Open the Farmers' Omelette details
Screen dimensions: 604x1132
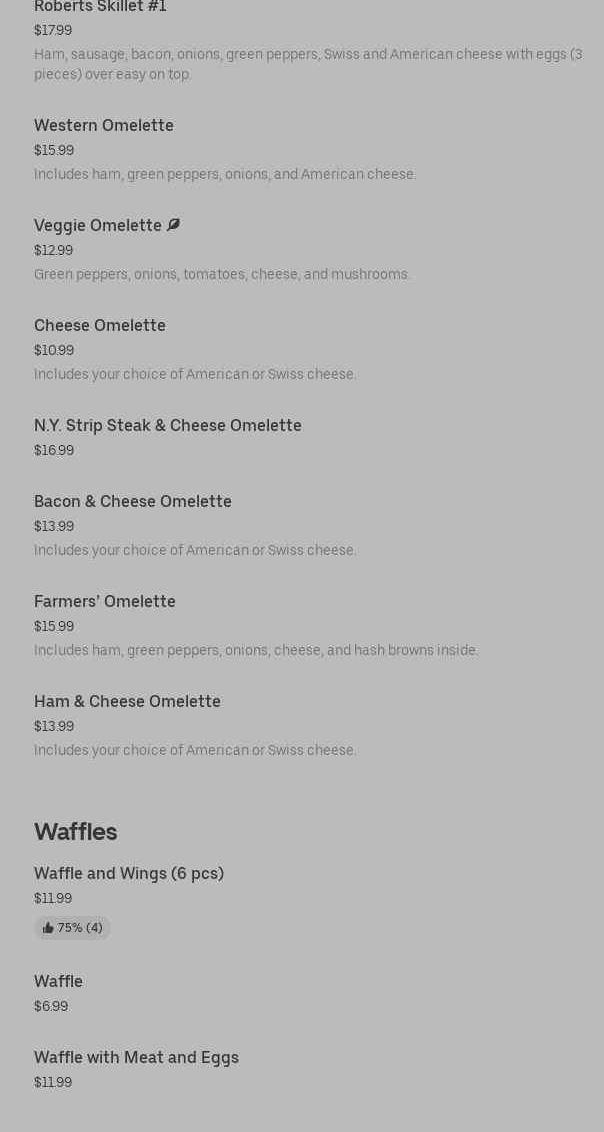tap(105, 602)
